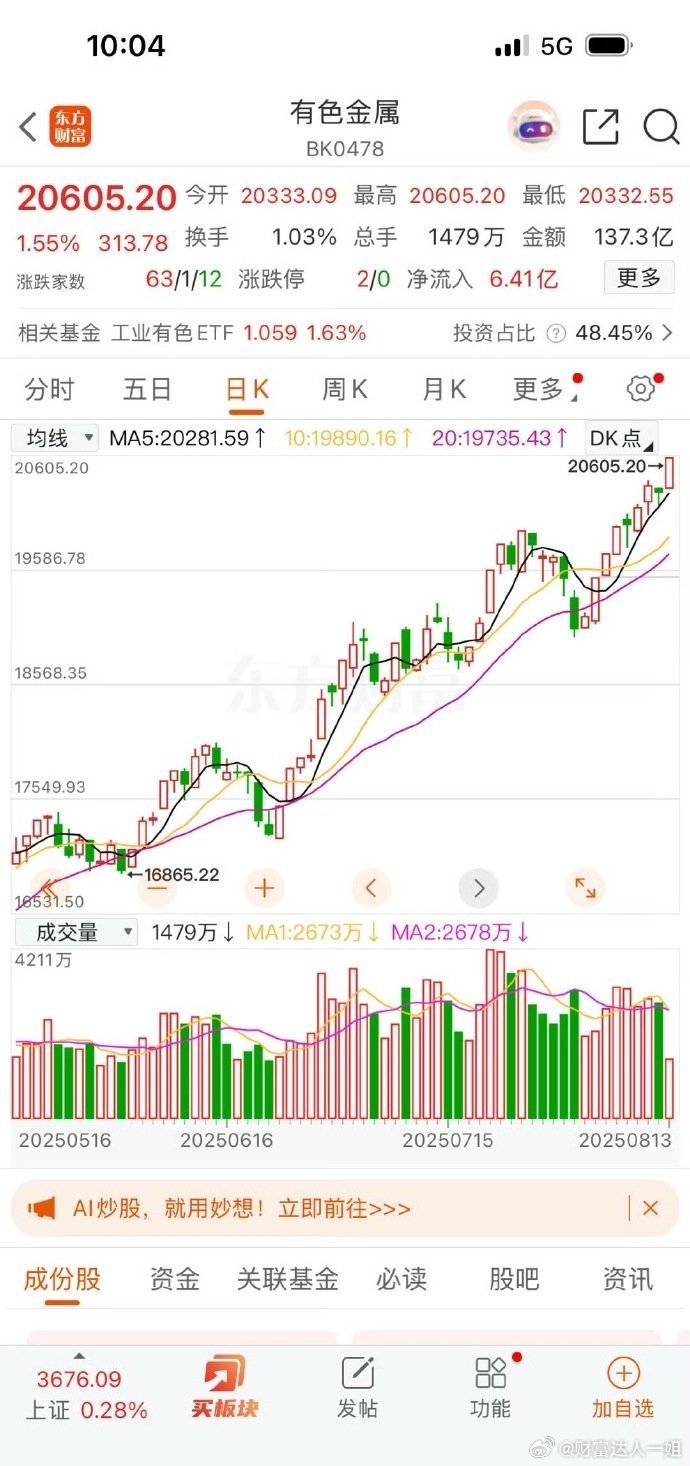Open the AI assistant robot icon
The image size is (690, 1466).
(533, 127)
